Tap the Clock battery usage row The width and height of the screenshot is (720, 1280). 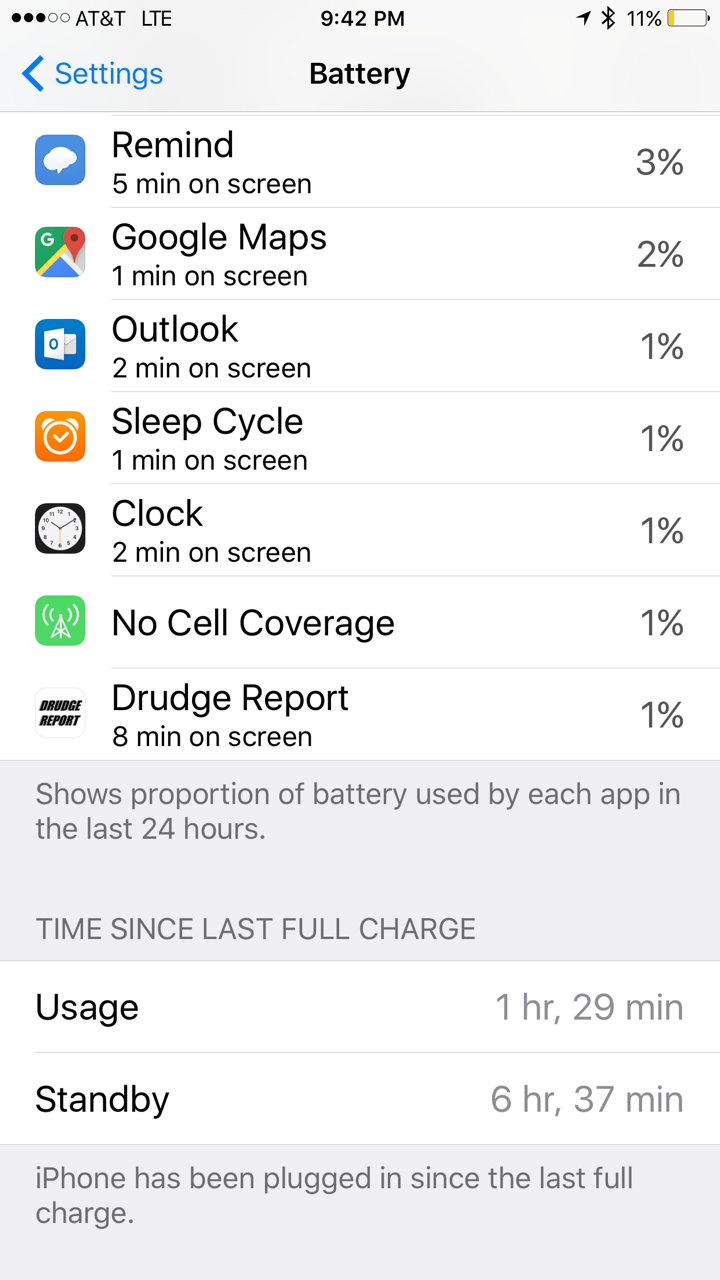[360, 530]
